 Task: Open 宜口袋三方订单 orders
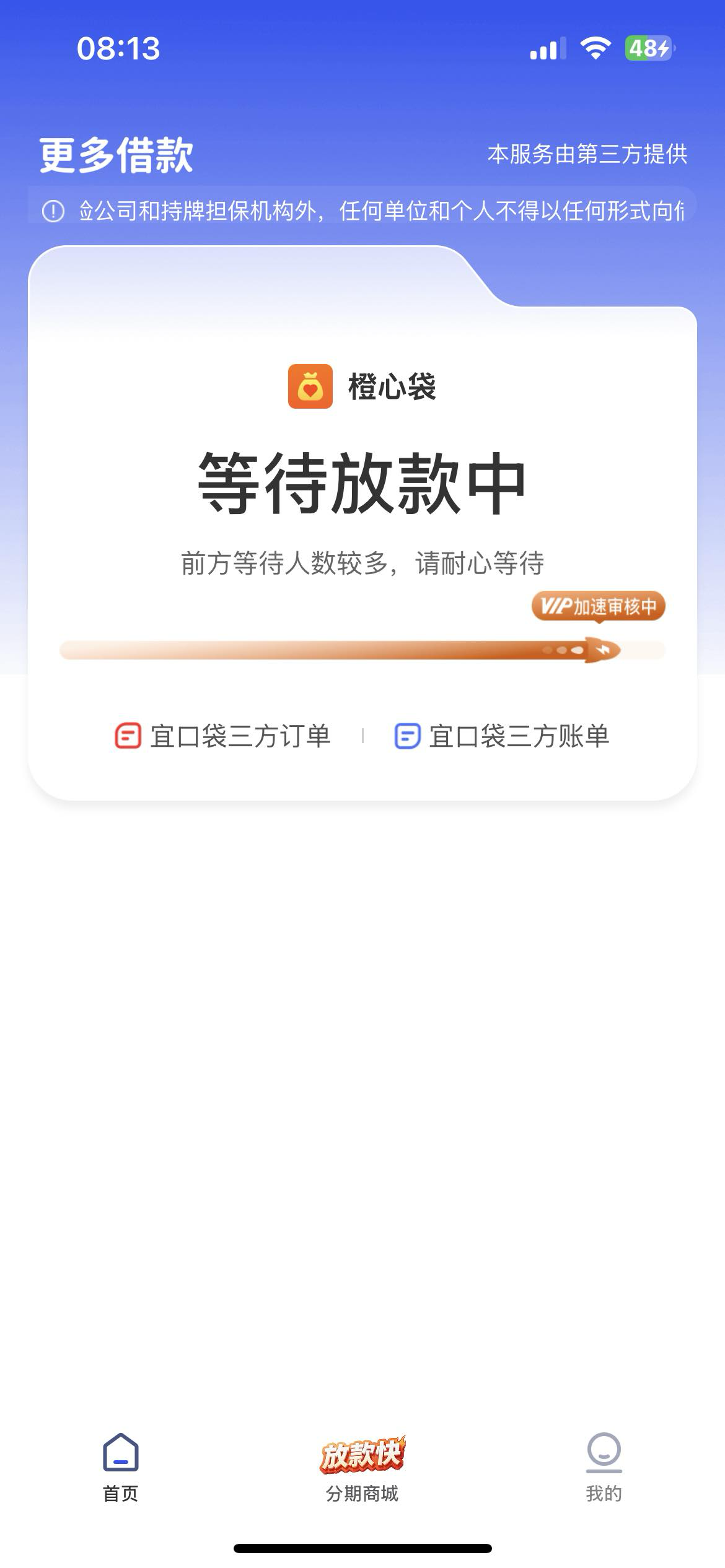tap(222, 736)
